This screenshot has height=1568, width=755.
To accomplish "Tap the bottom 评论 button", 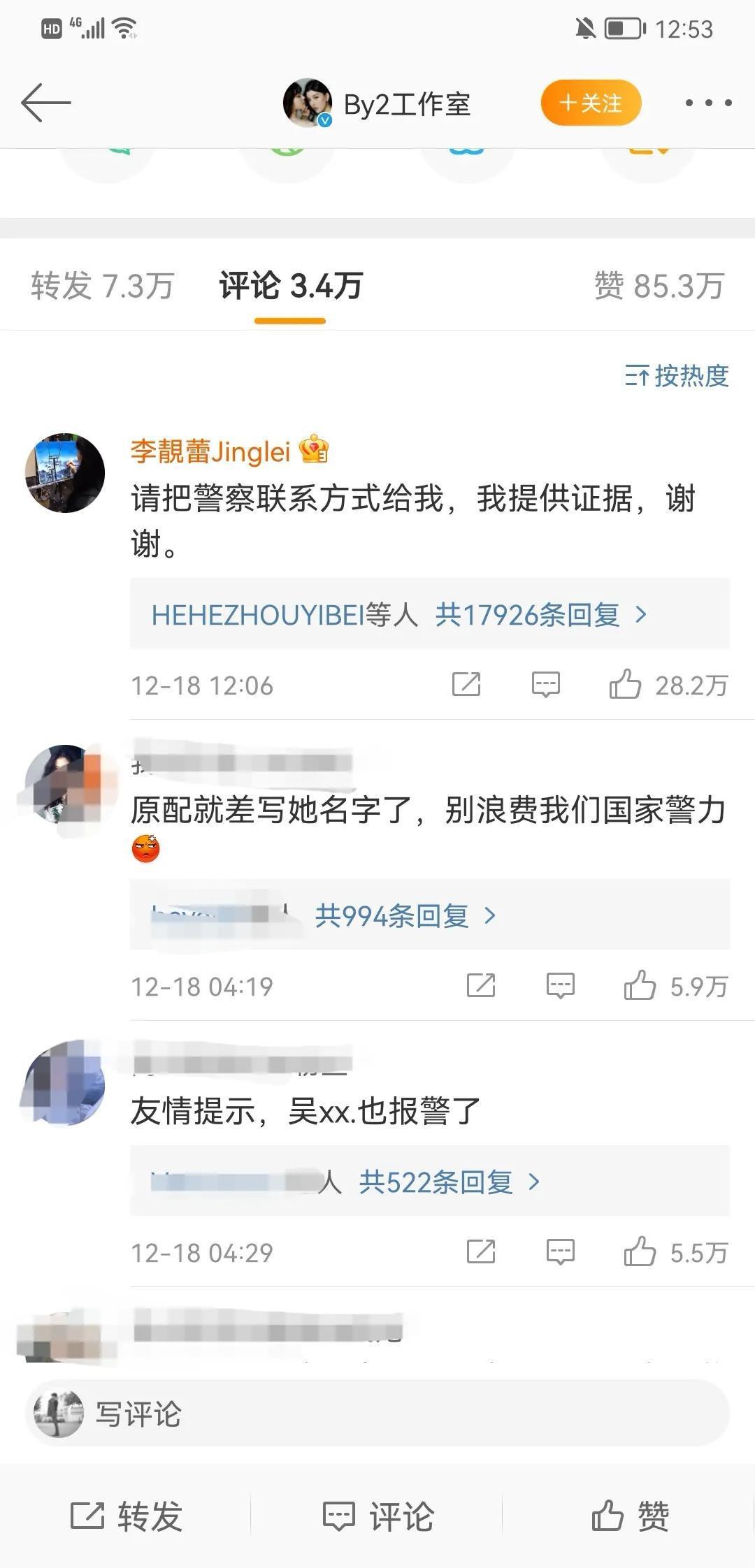I will pyautogui.click(x=377, y=1516).
